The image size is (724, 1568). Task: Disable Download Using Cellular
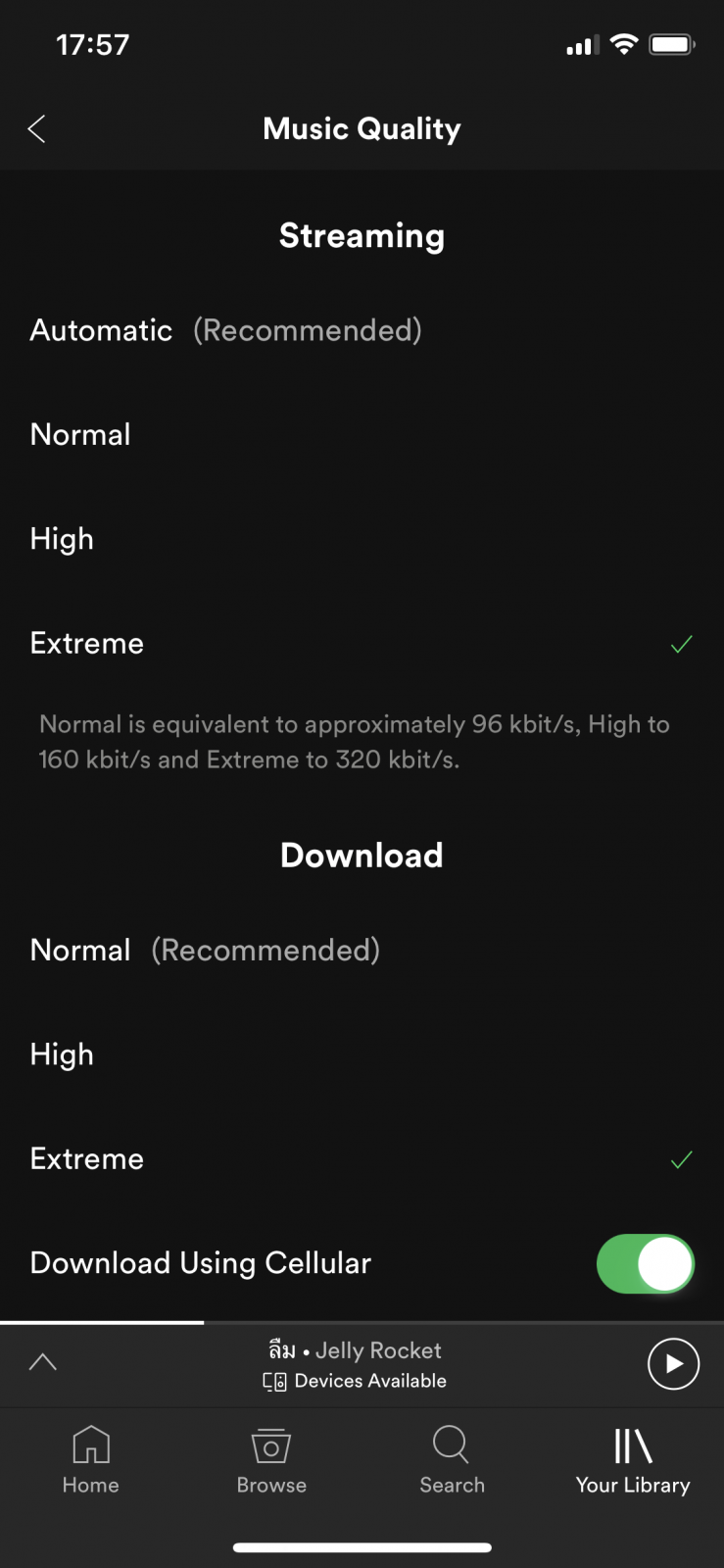(645, 1263)
